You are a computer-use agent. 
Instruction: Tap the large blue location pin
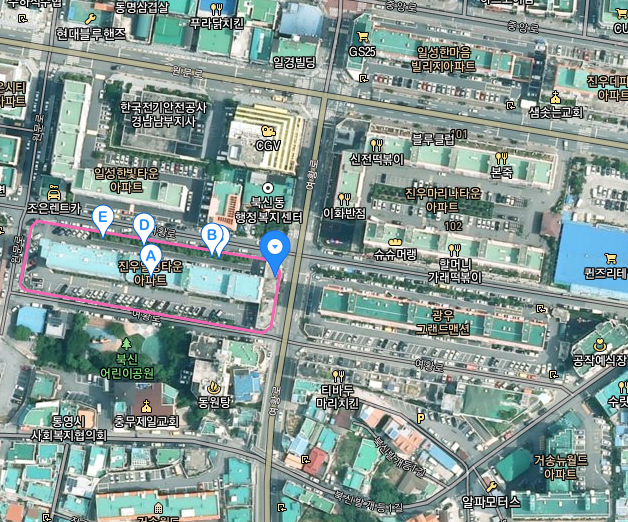[x=274, y=248]
